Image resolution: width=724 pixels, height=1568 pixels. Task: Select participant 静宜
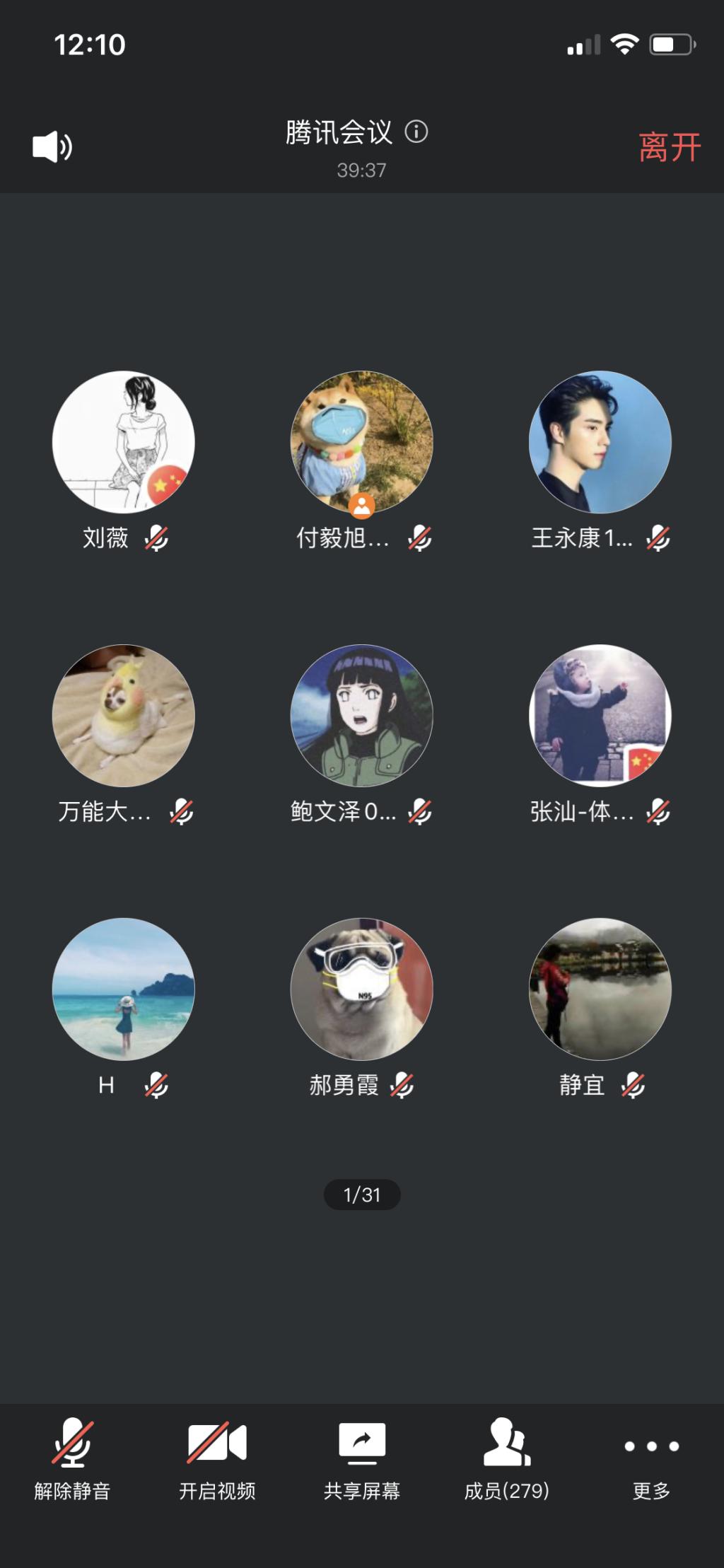pyautogui.click(x=600, y=989)
